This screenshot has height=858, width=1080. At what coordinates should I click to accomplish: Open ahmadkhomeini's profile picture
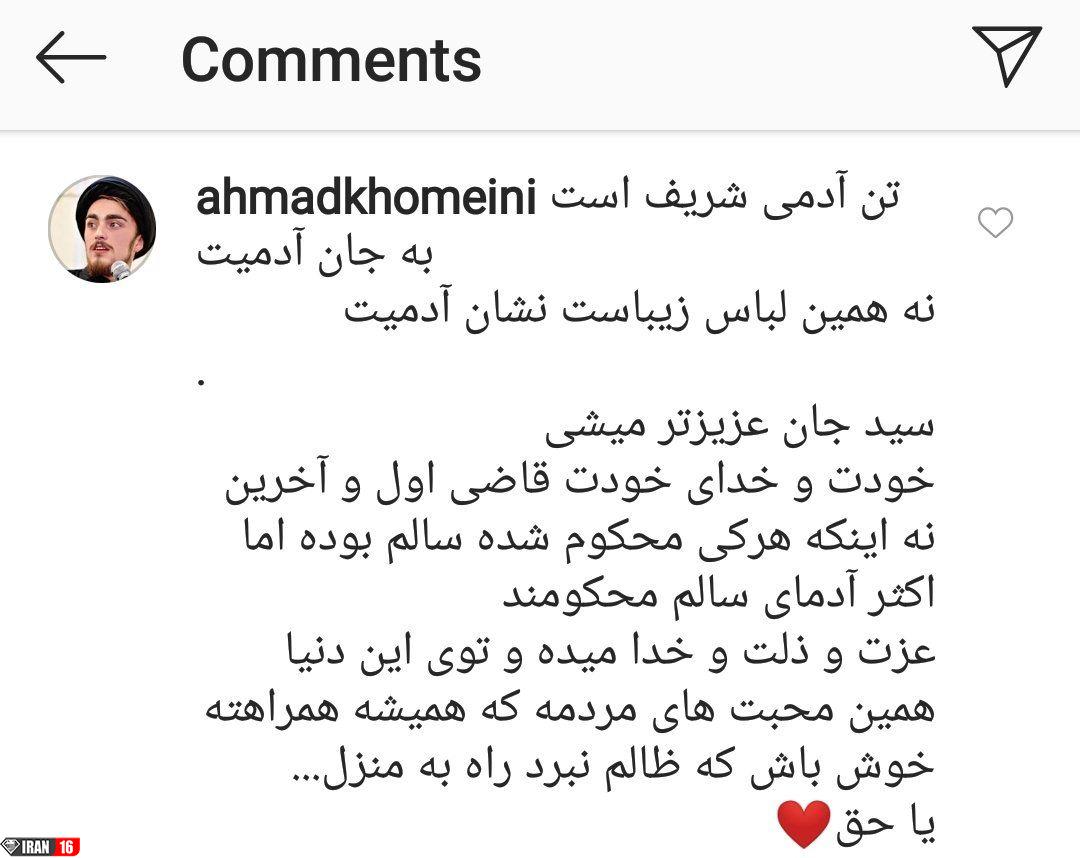102,229
